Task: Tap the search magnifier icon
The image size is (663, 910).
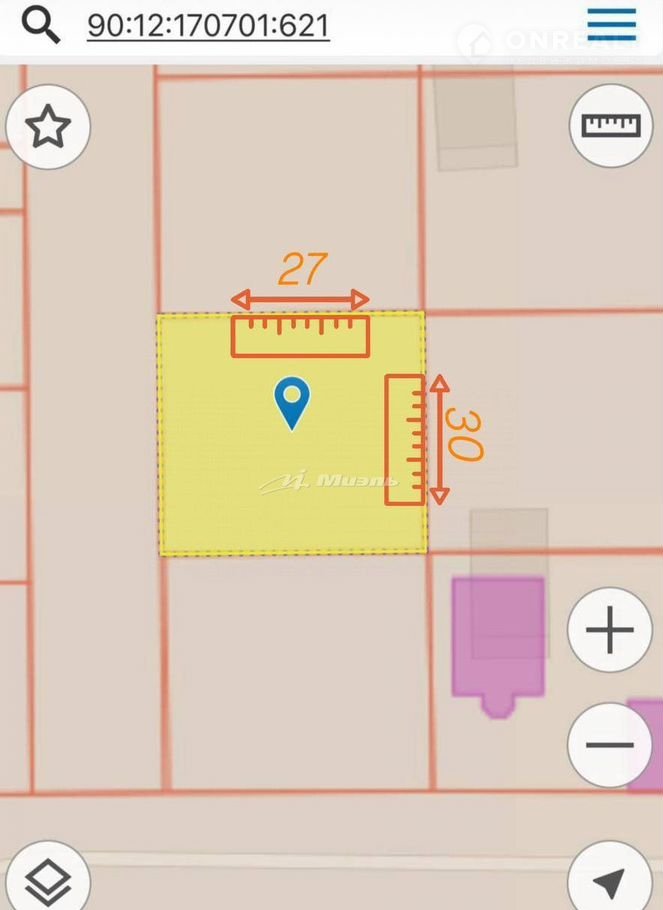Action: pos(40,24)
